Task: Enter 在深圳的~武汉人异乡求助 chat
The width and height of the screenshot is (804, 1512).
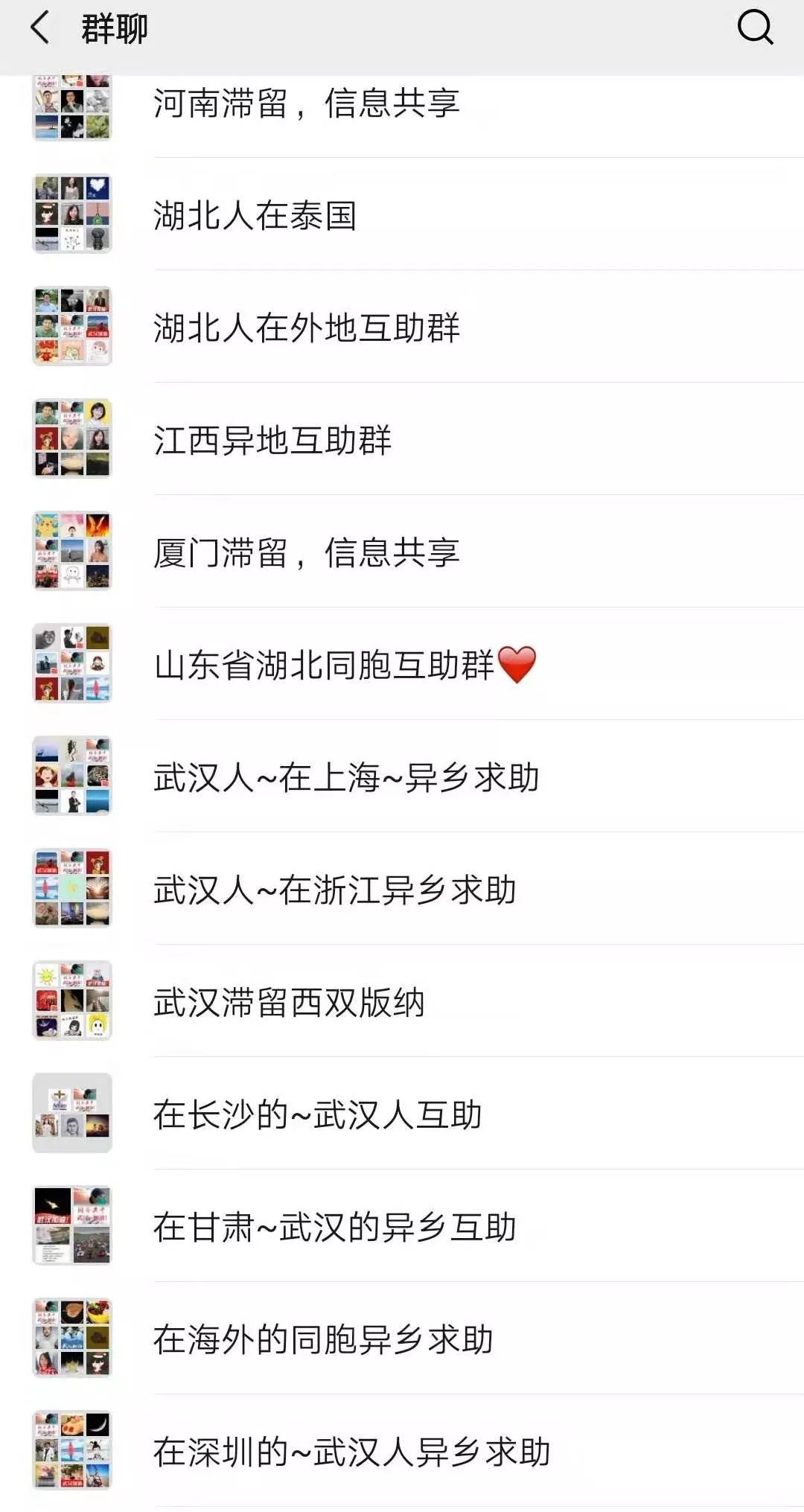Action: (x=351, y=1452)
